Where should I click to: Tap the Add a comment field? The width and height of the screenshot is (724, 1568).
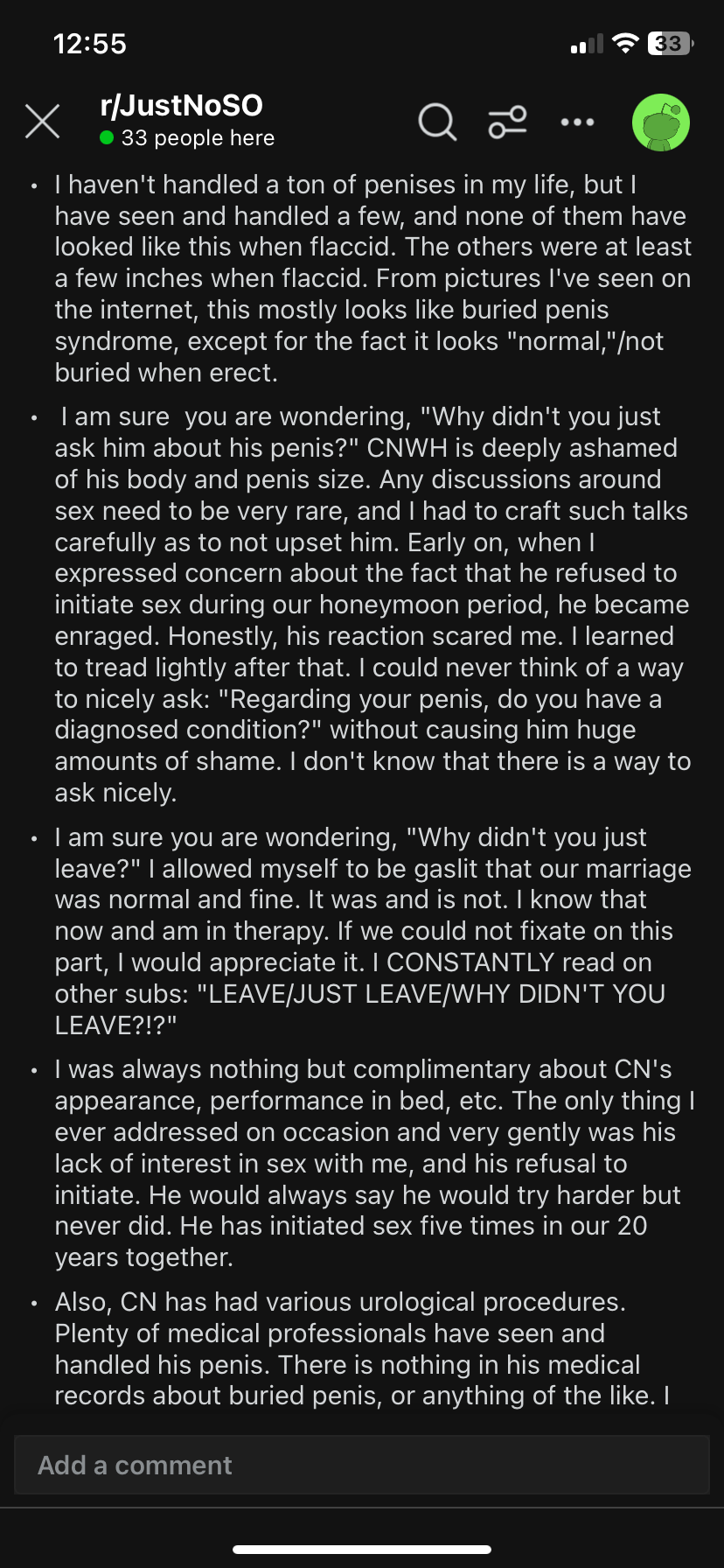[x=362, y=1465]
